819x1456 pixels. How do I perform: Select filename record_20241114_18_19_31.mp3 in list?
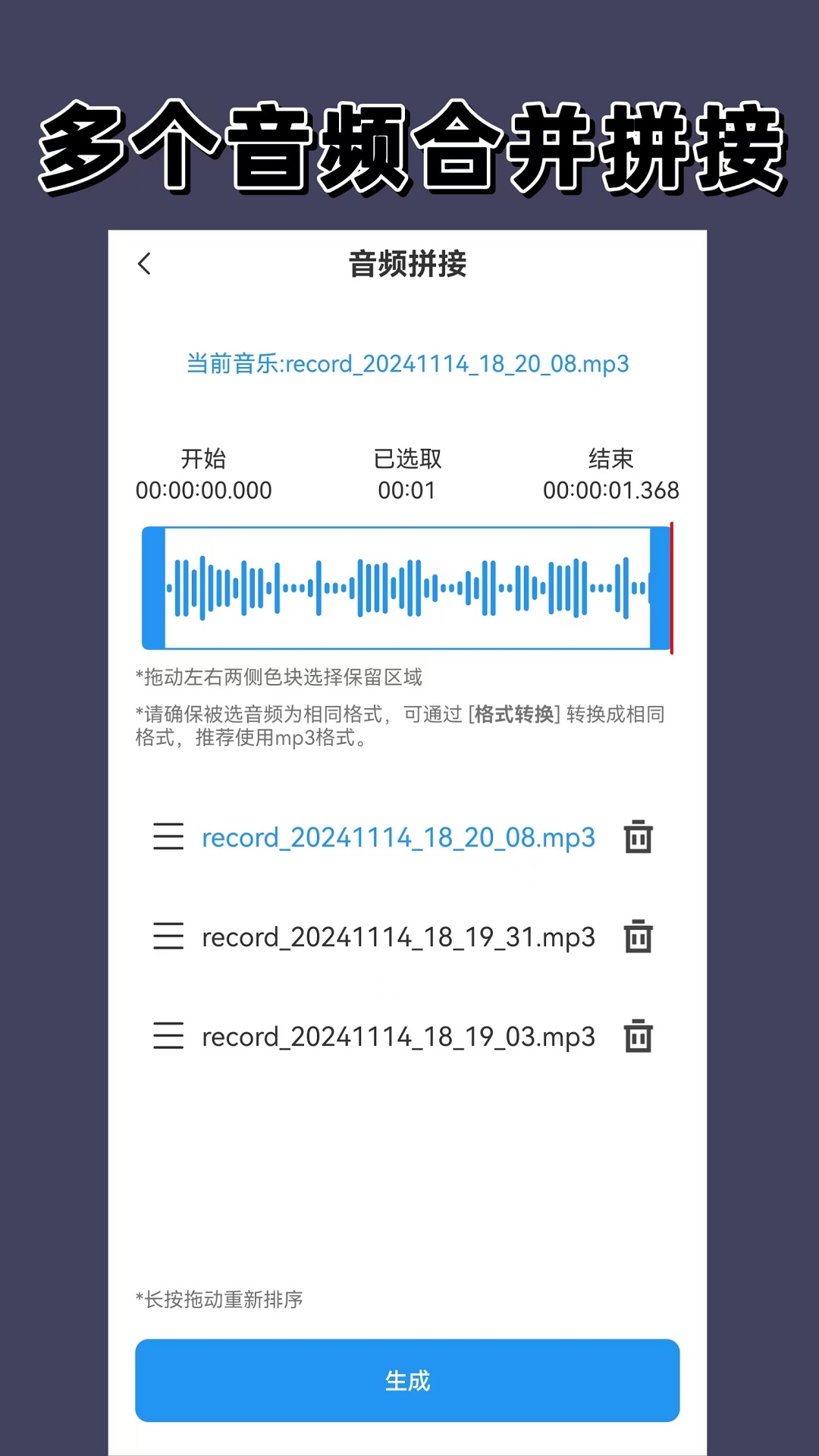pos(397,938)
